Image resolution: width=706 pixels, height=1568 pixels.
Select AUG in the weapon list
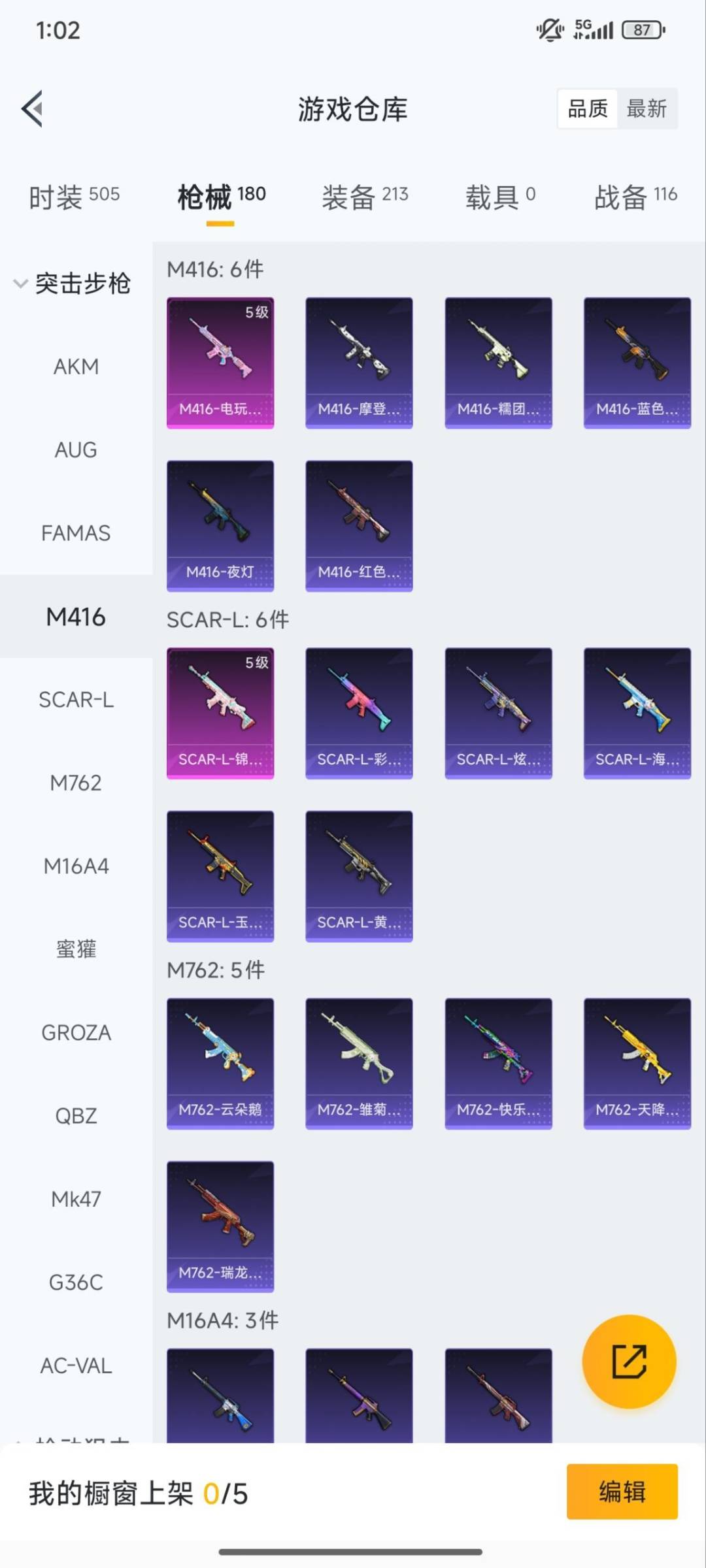coord(76,449)
